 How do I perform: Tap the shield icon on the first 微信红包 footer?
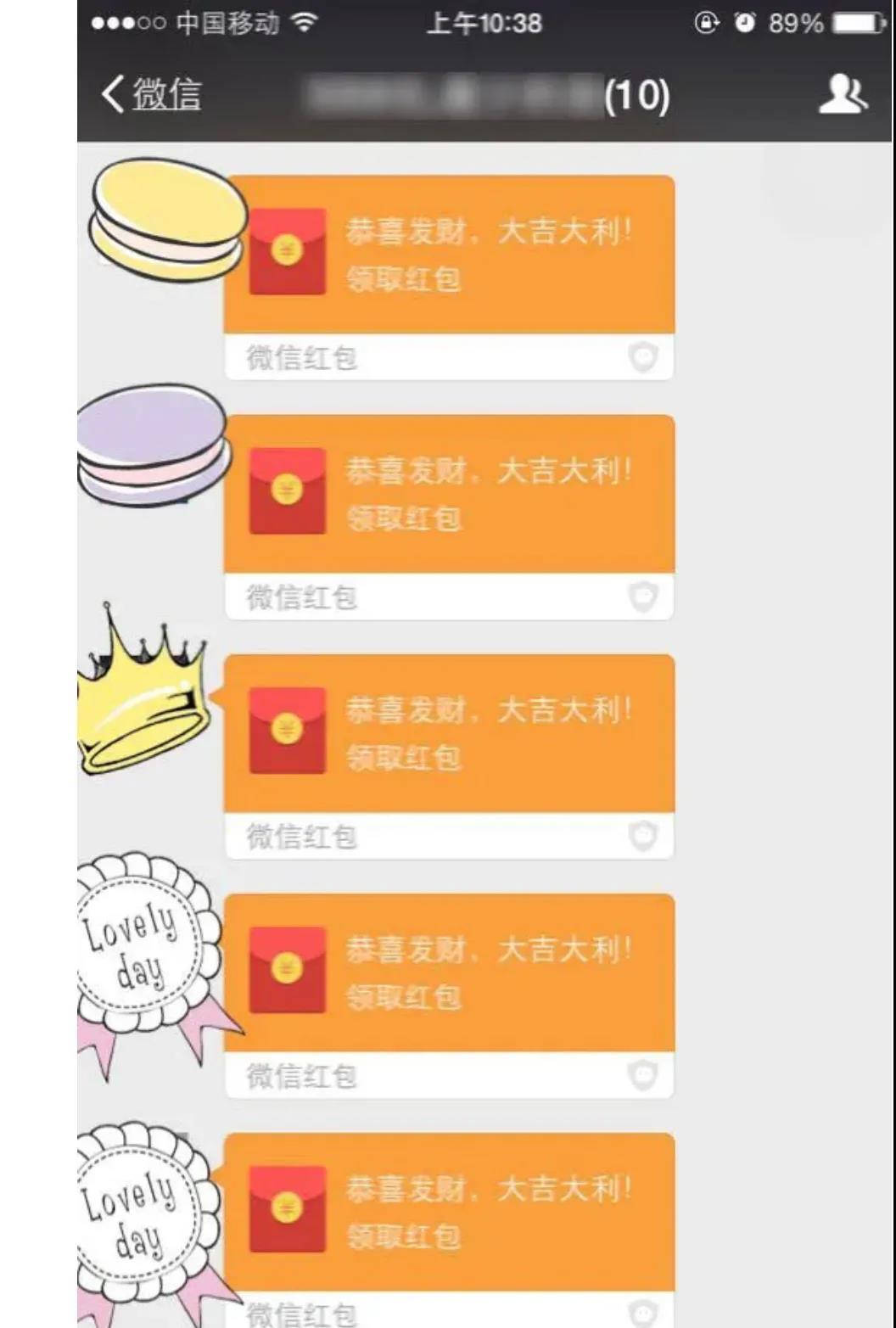642,357
